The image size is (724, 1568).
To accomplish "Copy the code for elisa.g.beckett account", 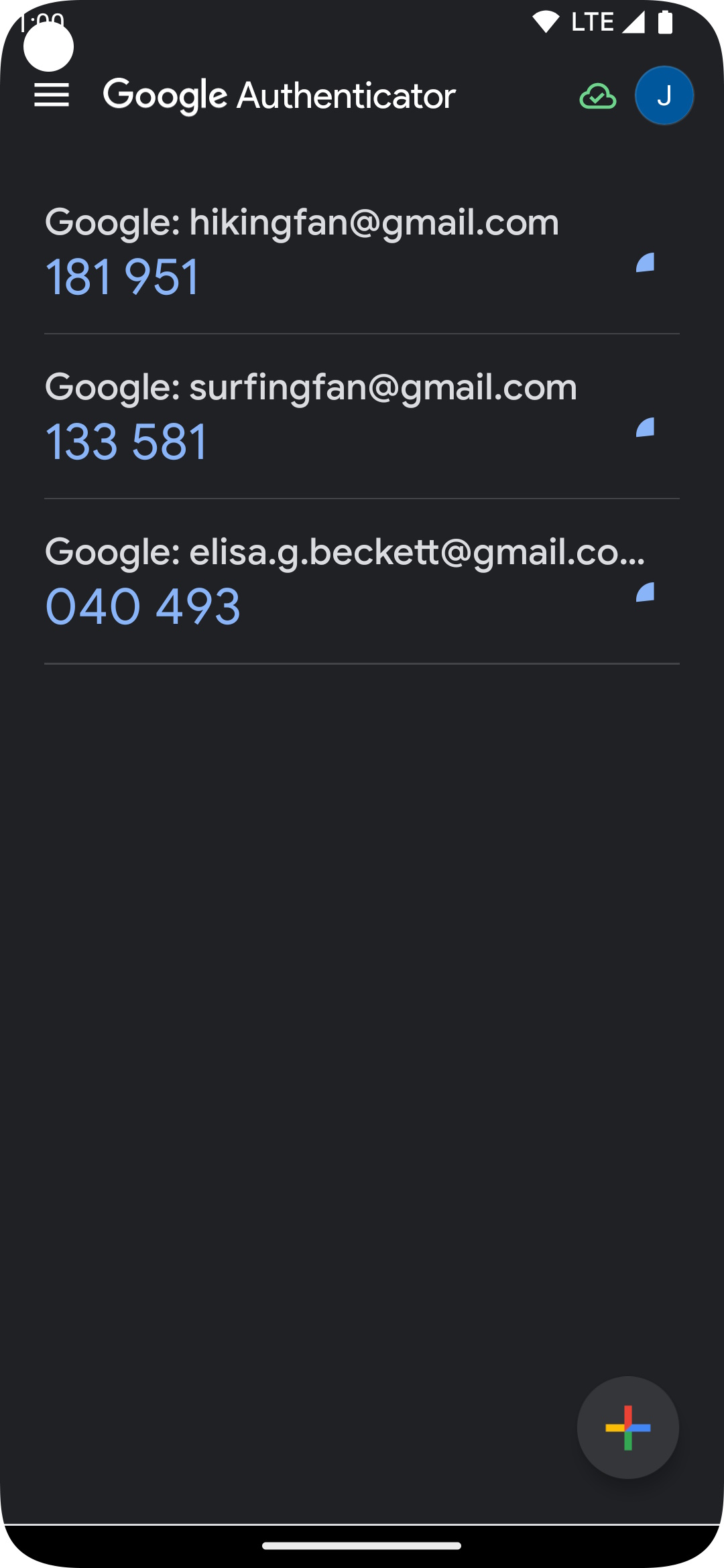I will [x=143, y=606].
